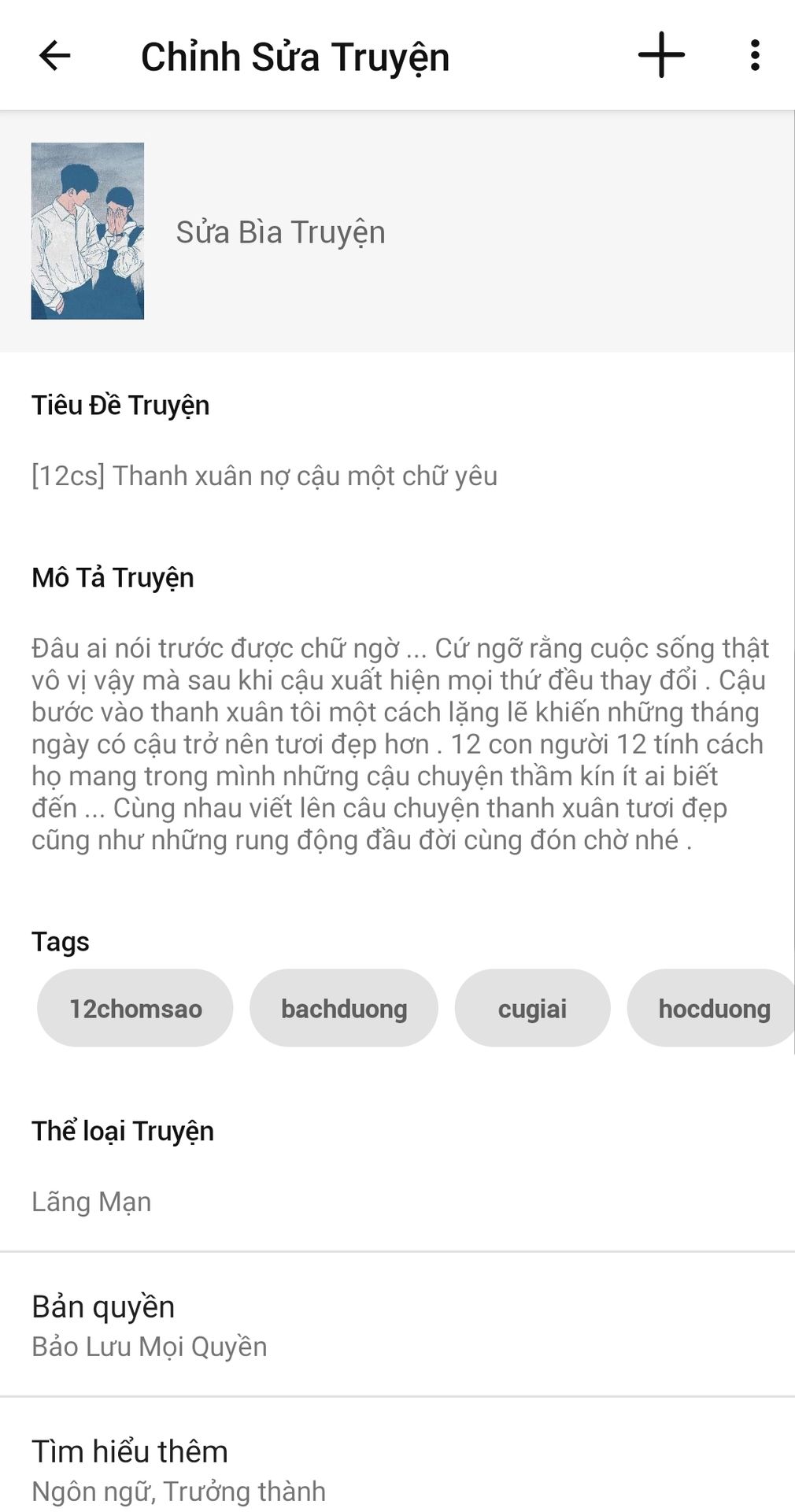Tap the story cover thumbnail

(x=87, y=231)
